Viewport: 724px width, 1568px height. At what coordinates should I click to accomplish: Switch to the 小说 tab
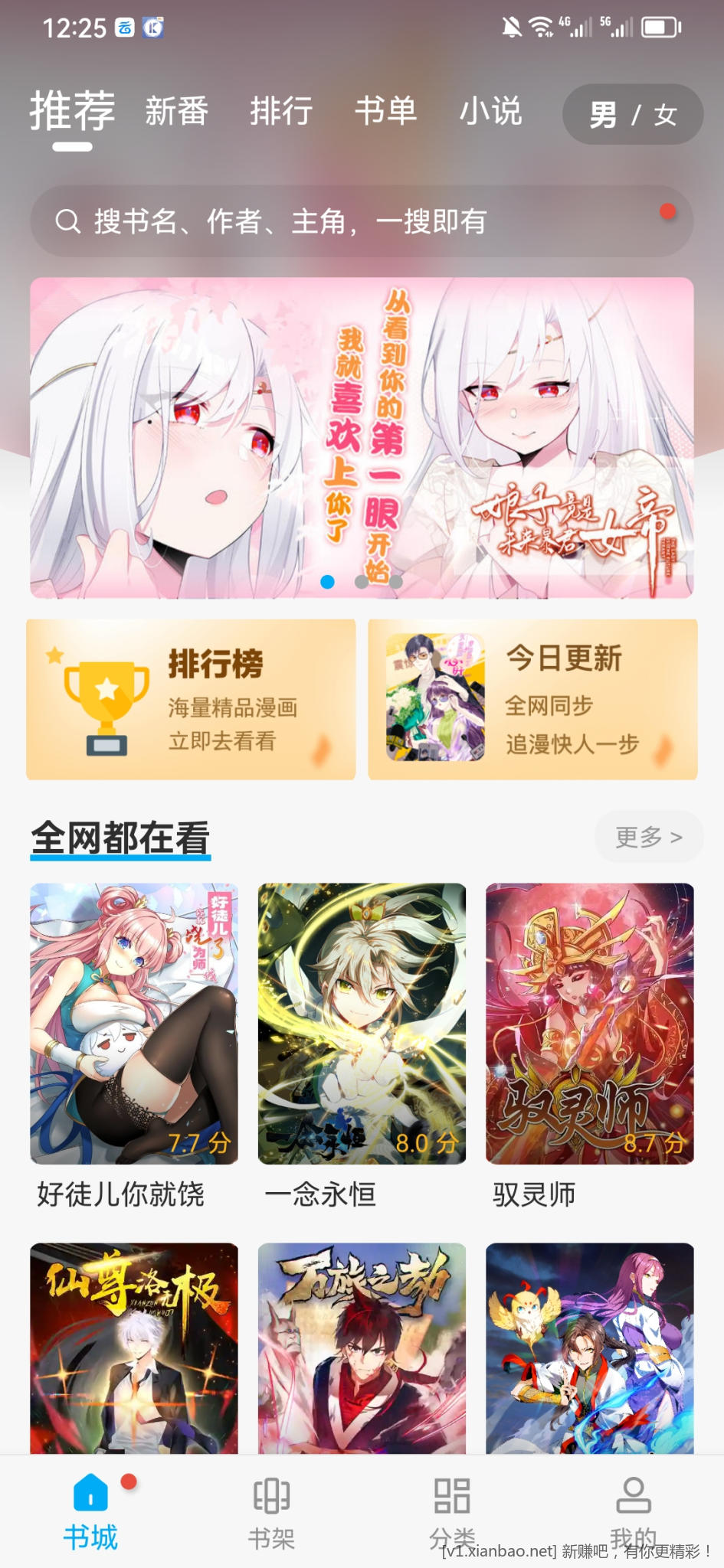[490, 112]
